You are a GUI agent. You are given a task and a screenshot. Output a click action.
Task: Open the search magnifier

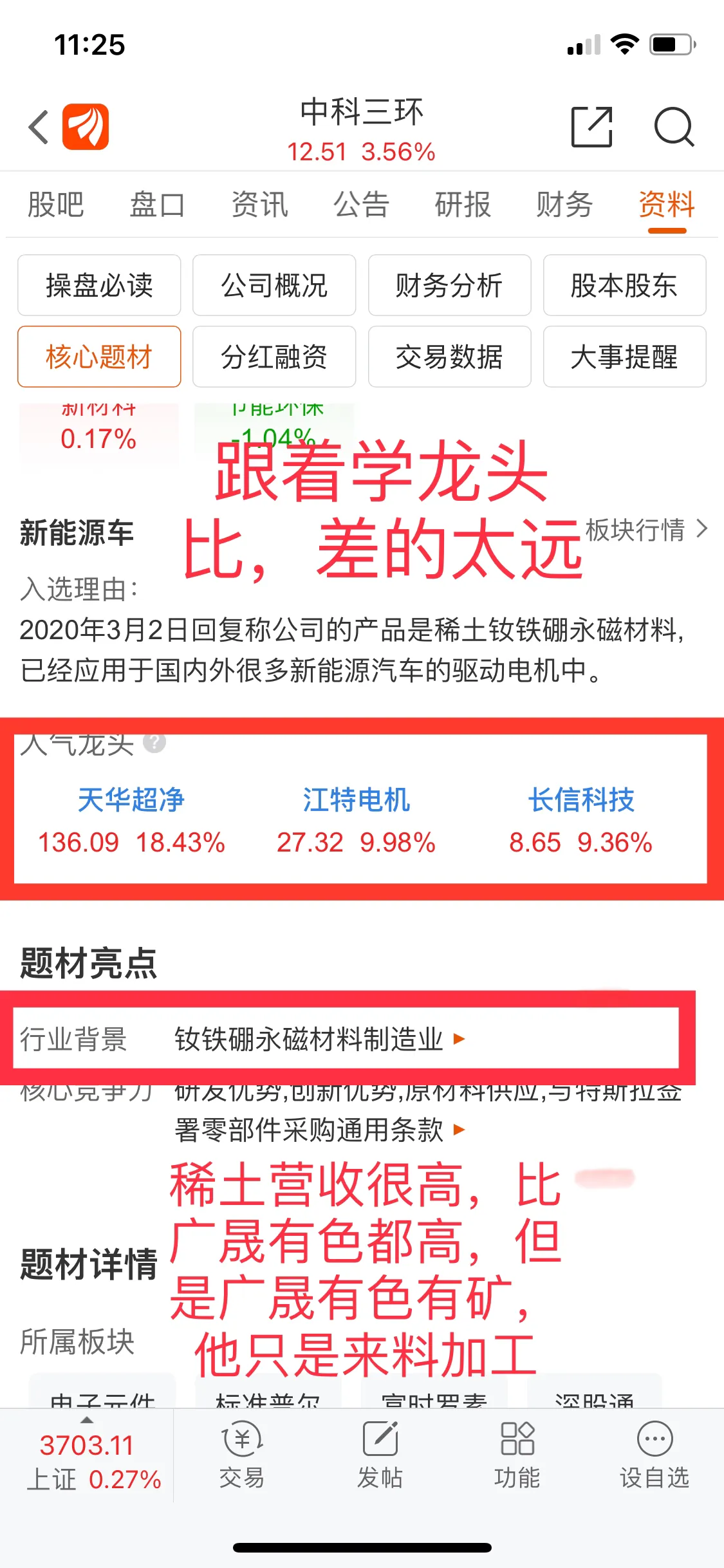673,127
